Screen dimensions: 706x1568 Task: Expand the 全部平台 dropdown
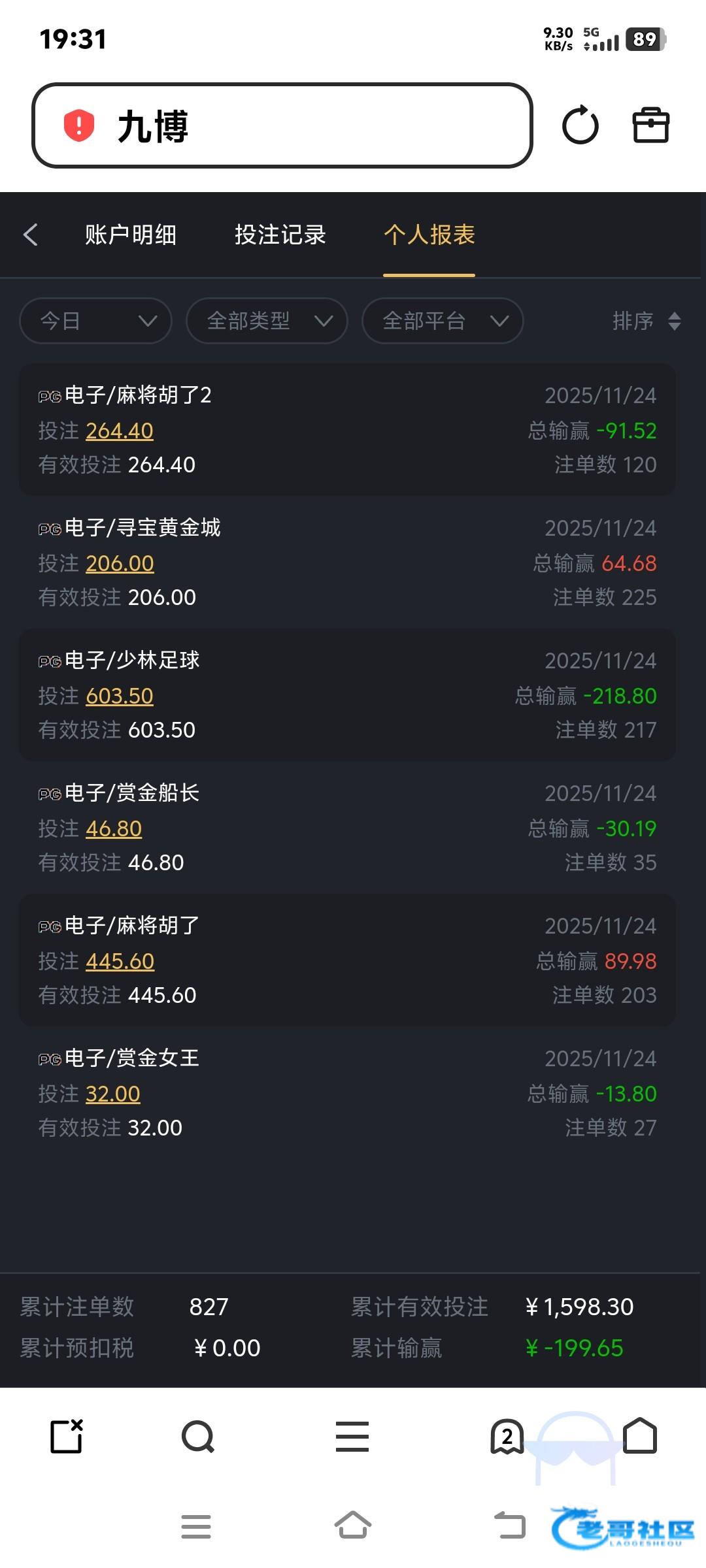443,321
